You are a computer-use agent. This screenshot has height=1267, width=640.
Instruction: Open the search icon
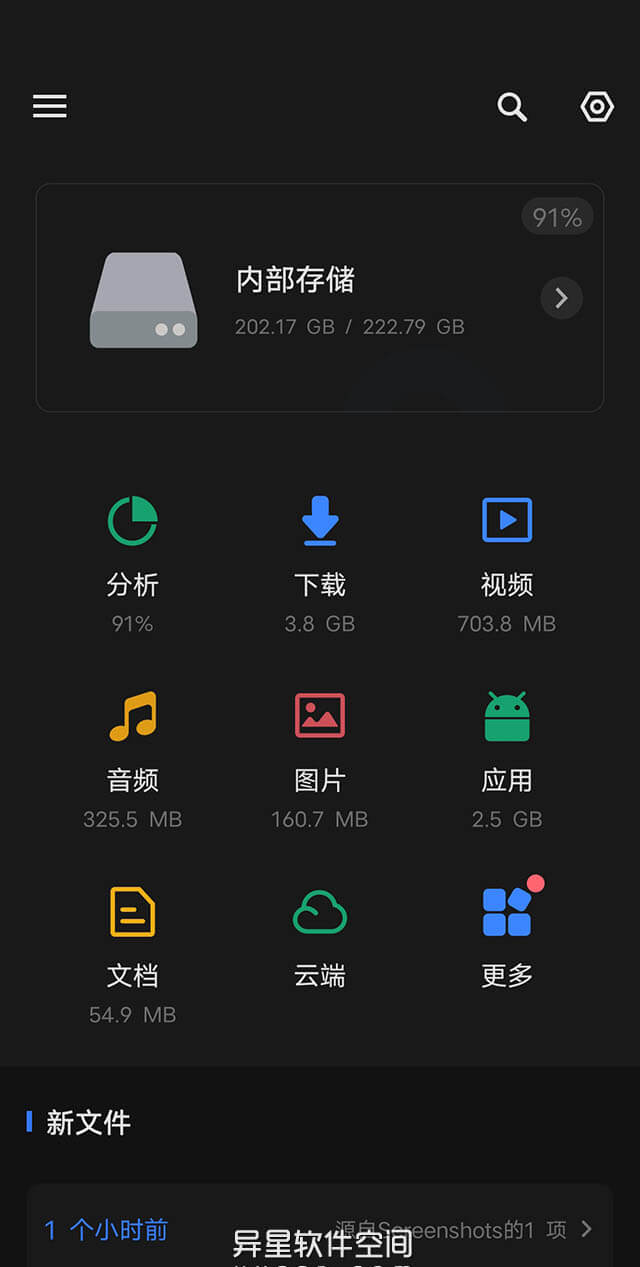click(x=512, y=107)
